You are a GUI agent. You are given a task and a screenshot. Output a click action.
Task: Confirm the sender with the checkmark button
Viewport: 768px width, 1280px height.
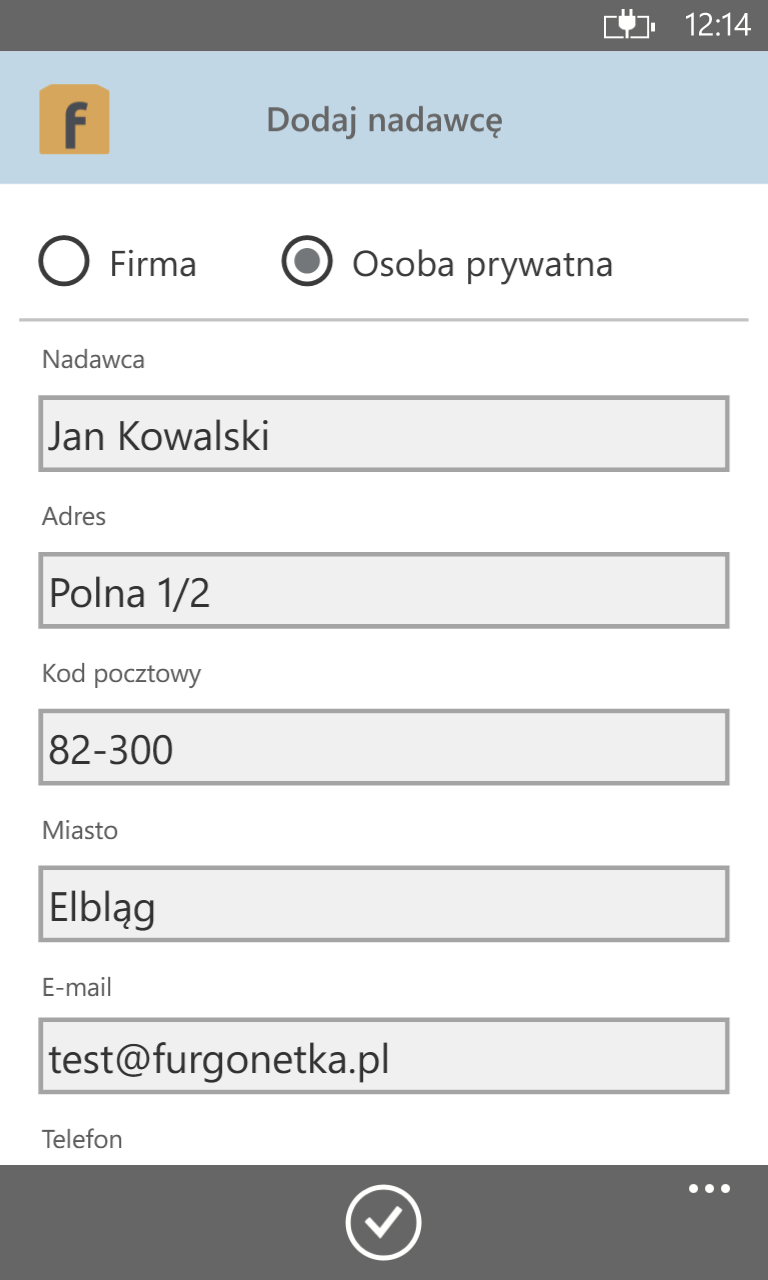pyautogui.click(x=384, y=1222)
